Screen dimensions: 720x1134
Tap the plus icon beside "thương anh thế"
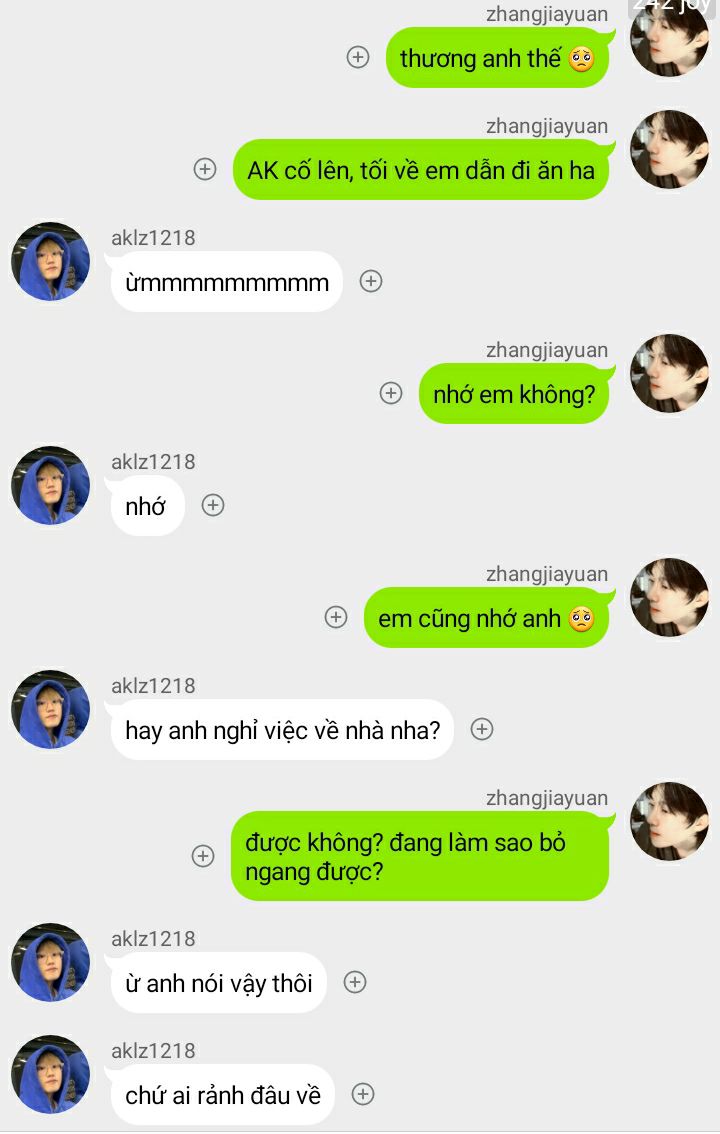[x=358, y=57]
